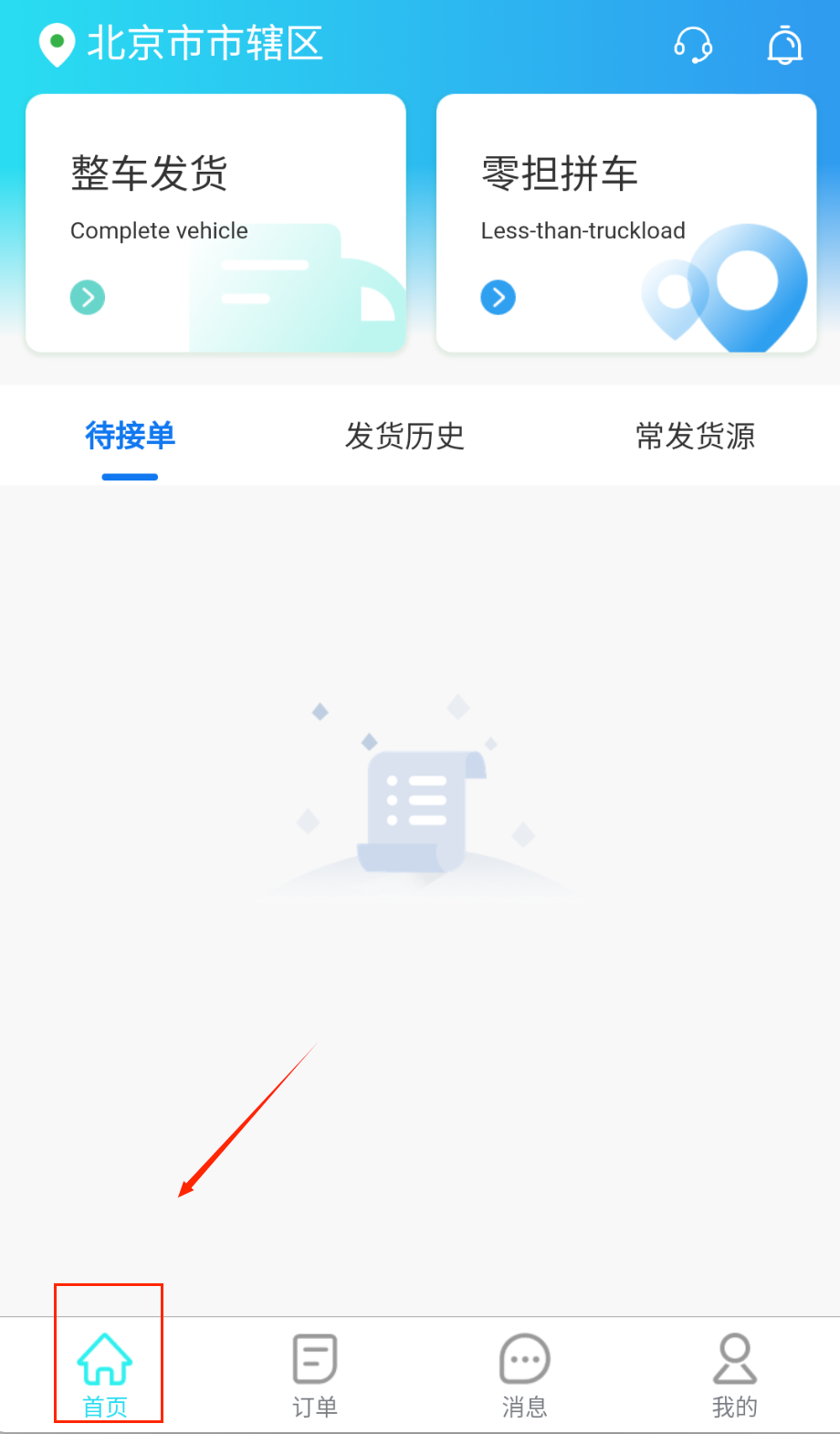Change the location 北京市市辖区
This screenshot has width=840, height=1434.
point(183,44)
